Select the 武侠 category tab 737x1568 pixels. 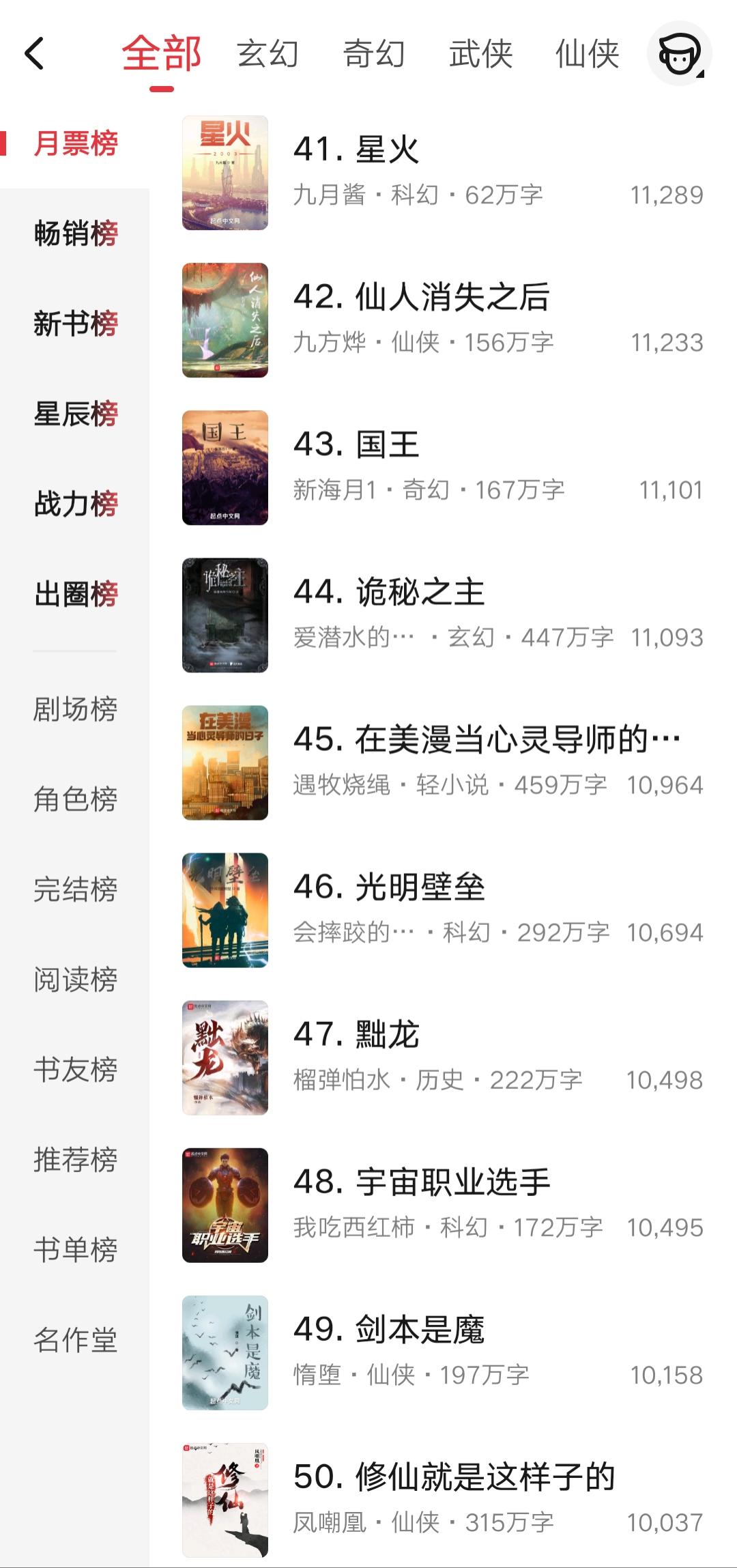[x=480, y=54]
